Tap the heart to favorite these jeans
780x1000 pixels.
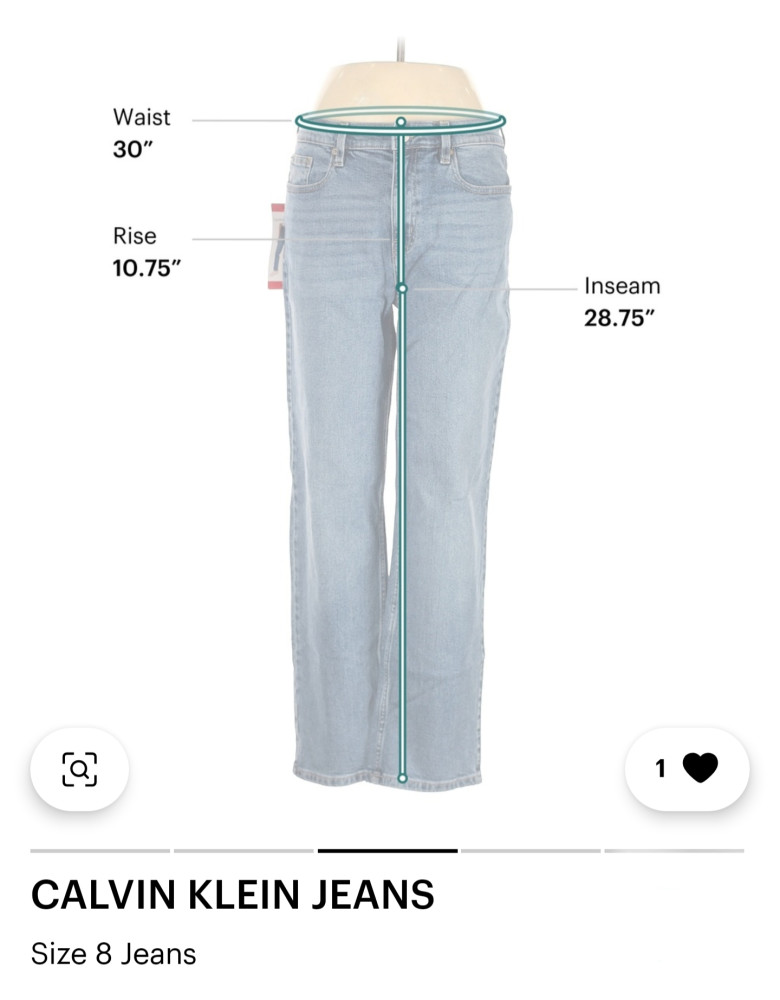pos(699,768)
